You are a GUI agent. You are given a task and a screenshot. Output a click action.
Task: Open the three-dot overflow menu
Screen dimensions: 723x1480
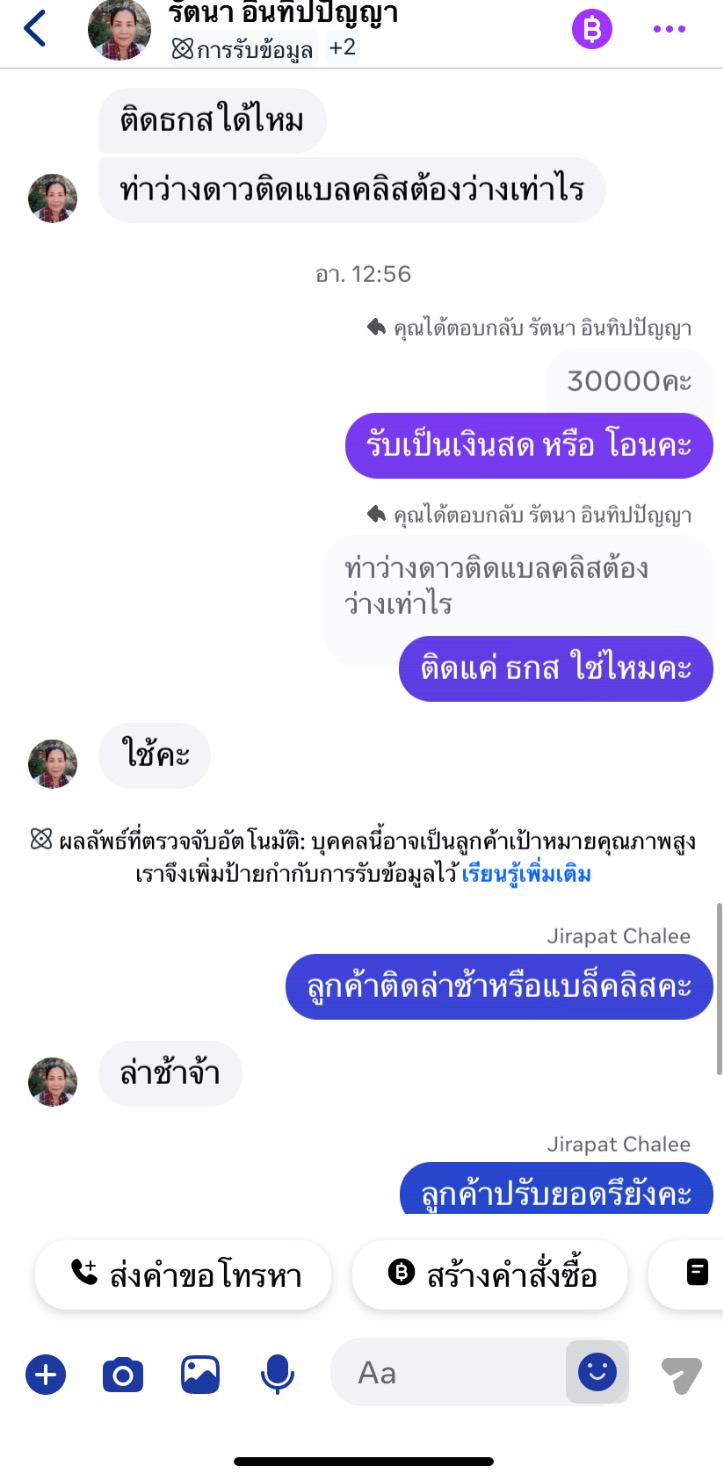(669, 29)
